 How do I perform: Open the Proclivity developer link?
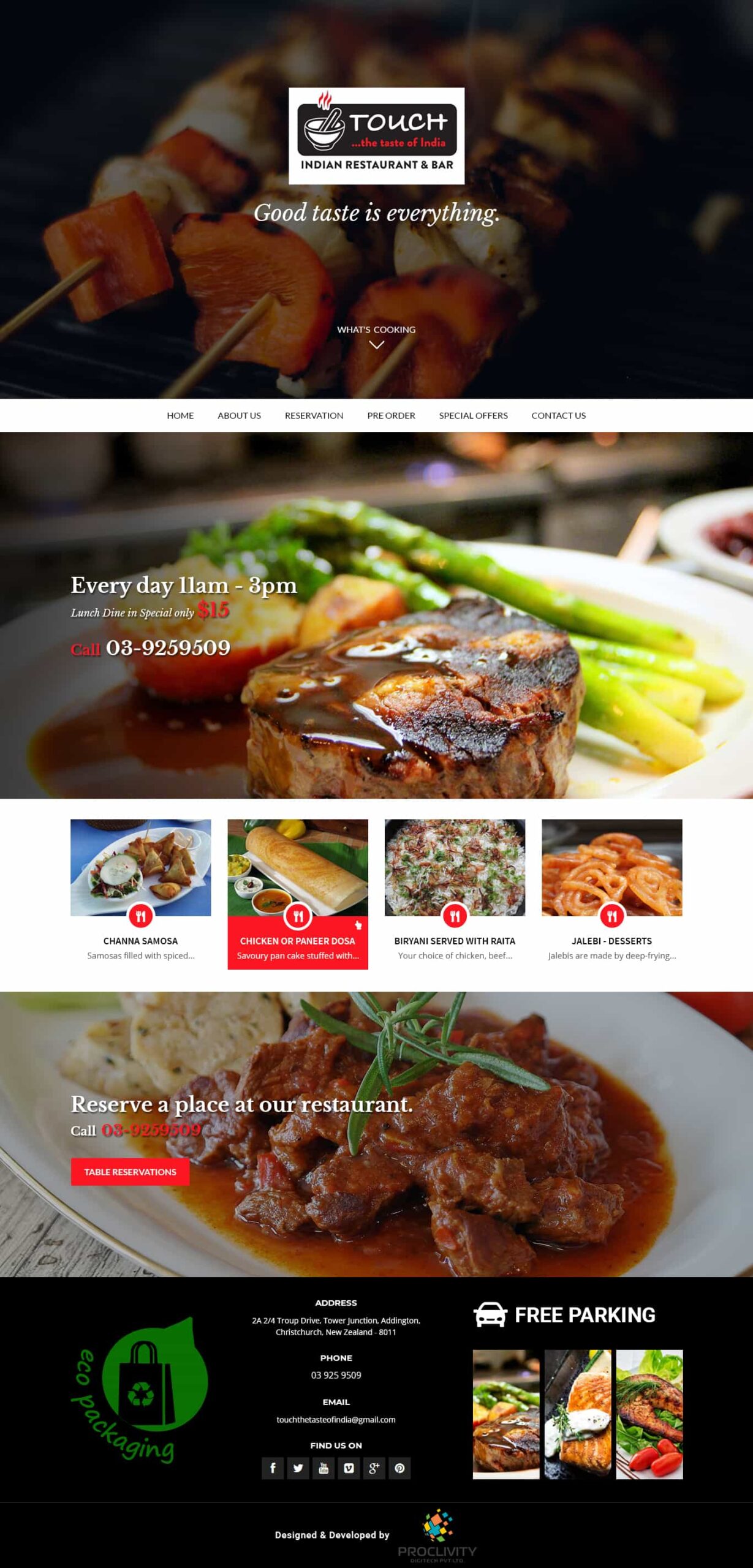pyautogui.click(x=437, y=1536)
